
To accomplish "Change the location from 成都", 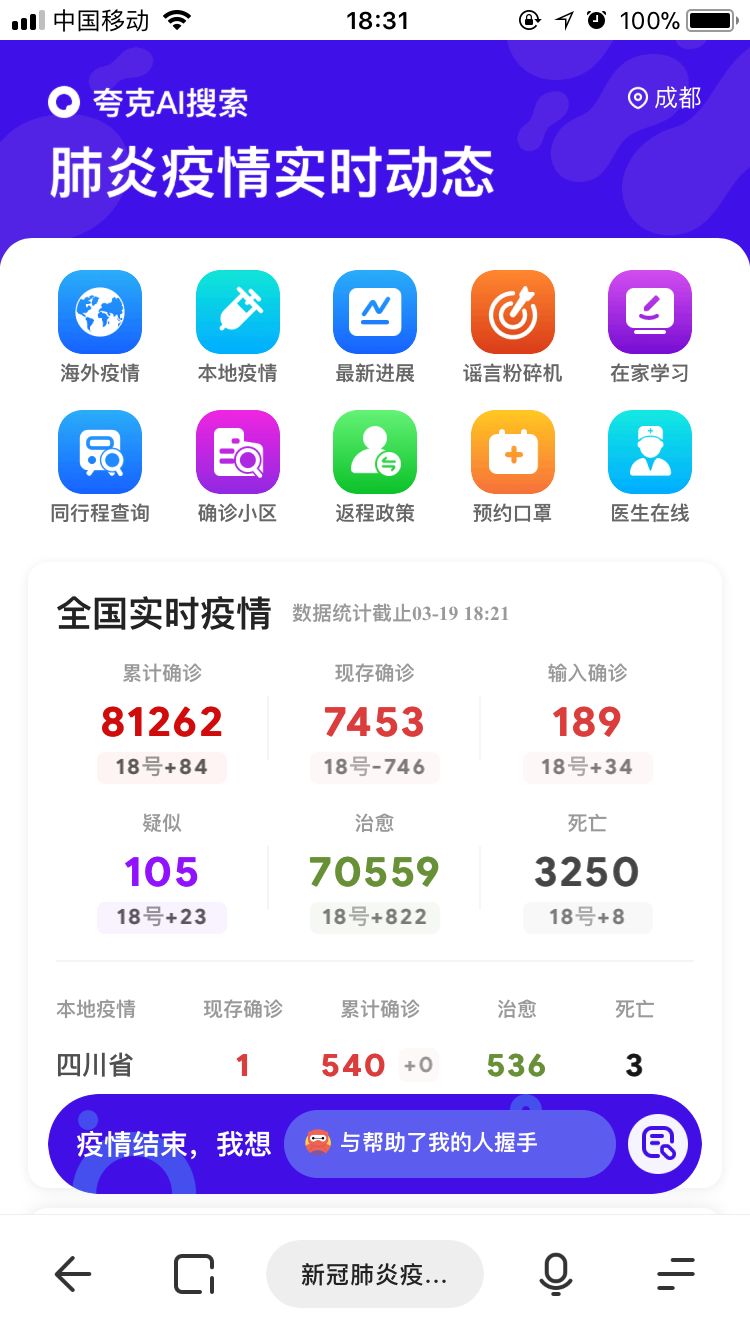I will click(x=665, y=98).
